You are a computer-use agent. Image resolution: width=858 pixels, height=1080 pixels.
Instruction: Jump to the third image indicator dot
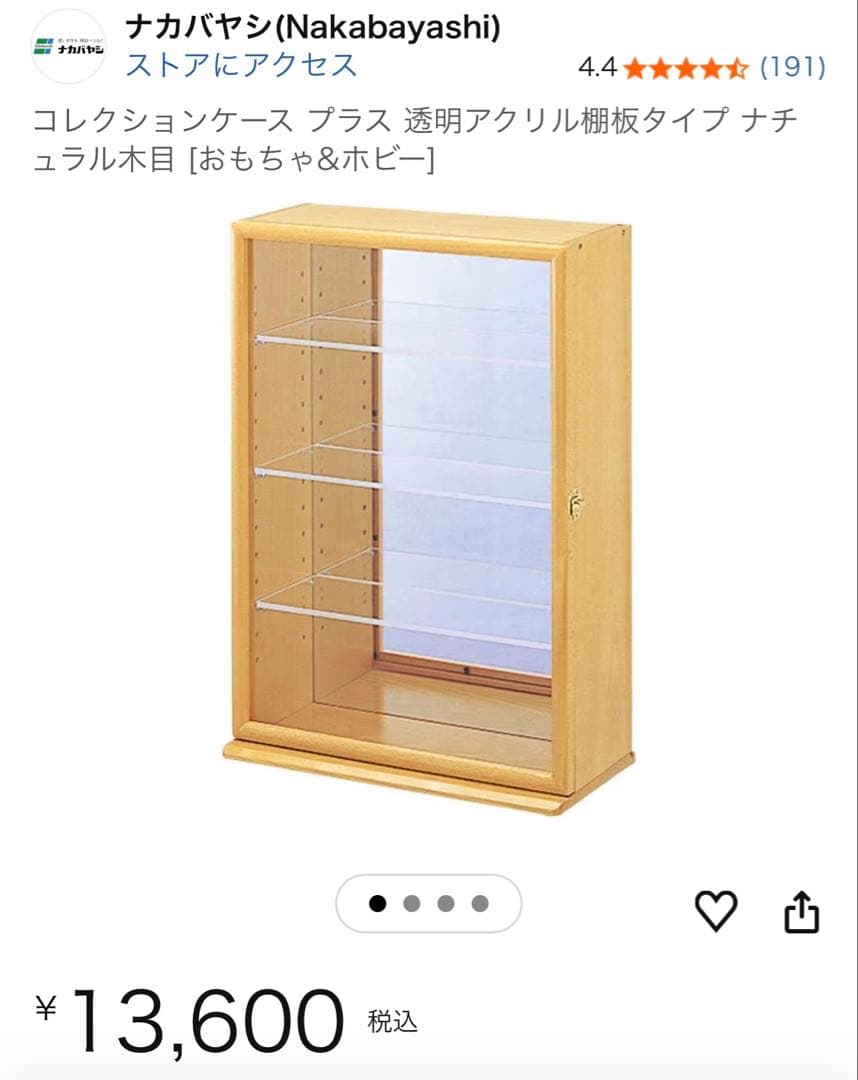click(x=444, y=905)
